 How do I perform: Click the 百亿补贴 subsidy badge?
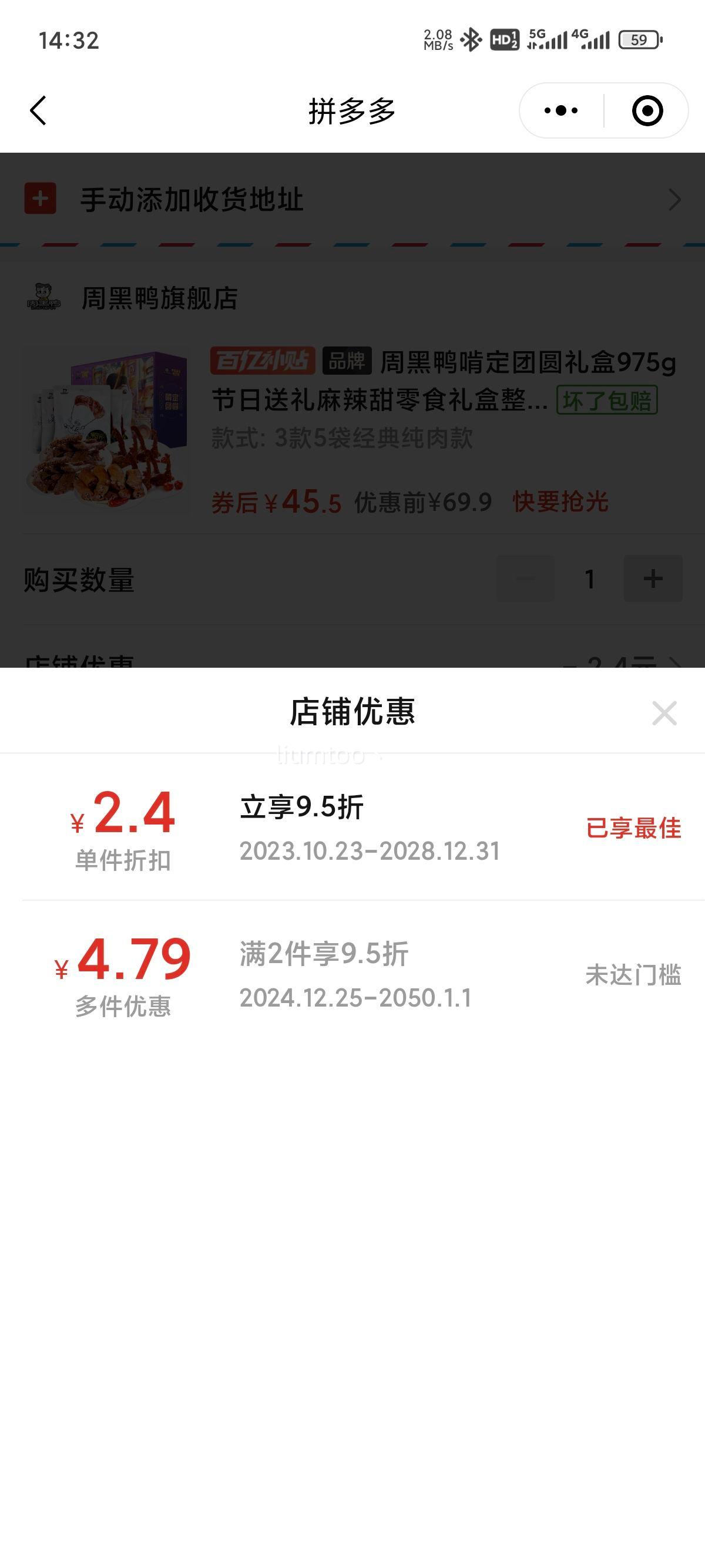pos(263,362)
